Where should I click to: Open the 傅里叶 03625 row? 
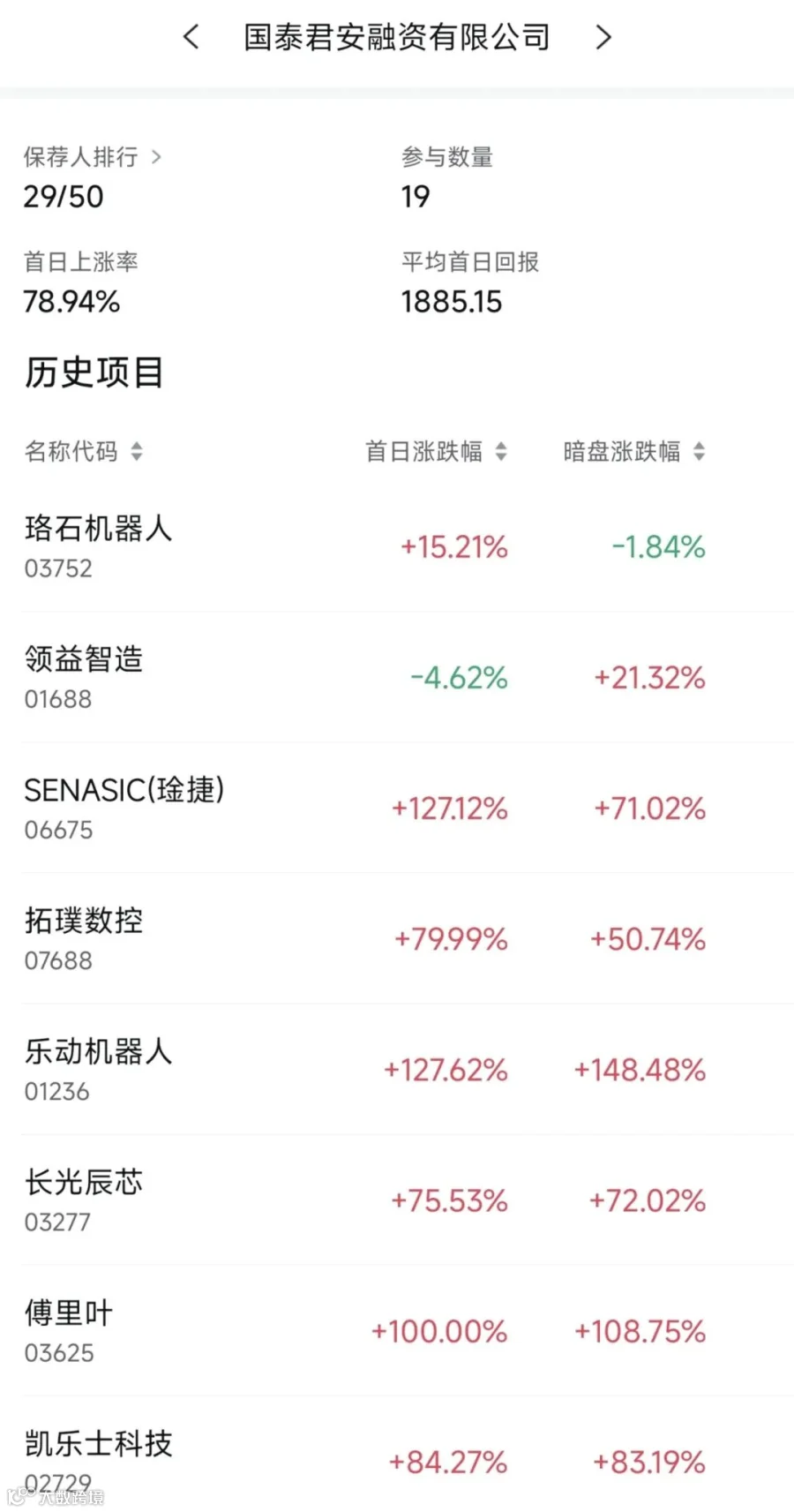(397, 1330)
